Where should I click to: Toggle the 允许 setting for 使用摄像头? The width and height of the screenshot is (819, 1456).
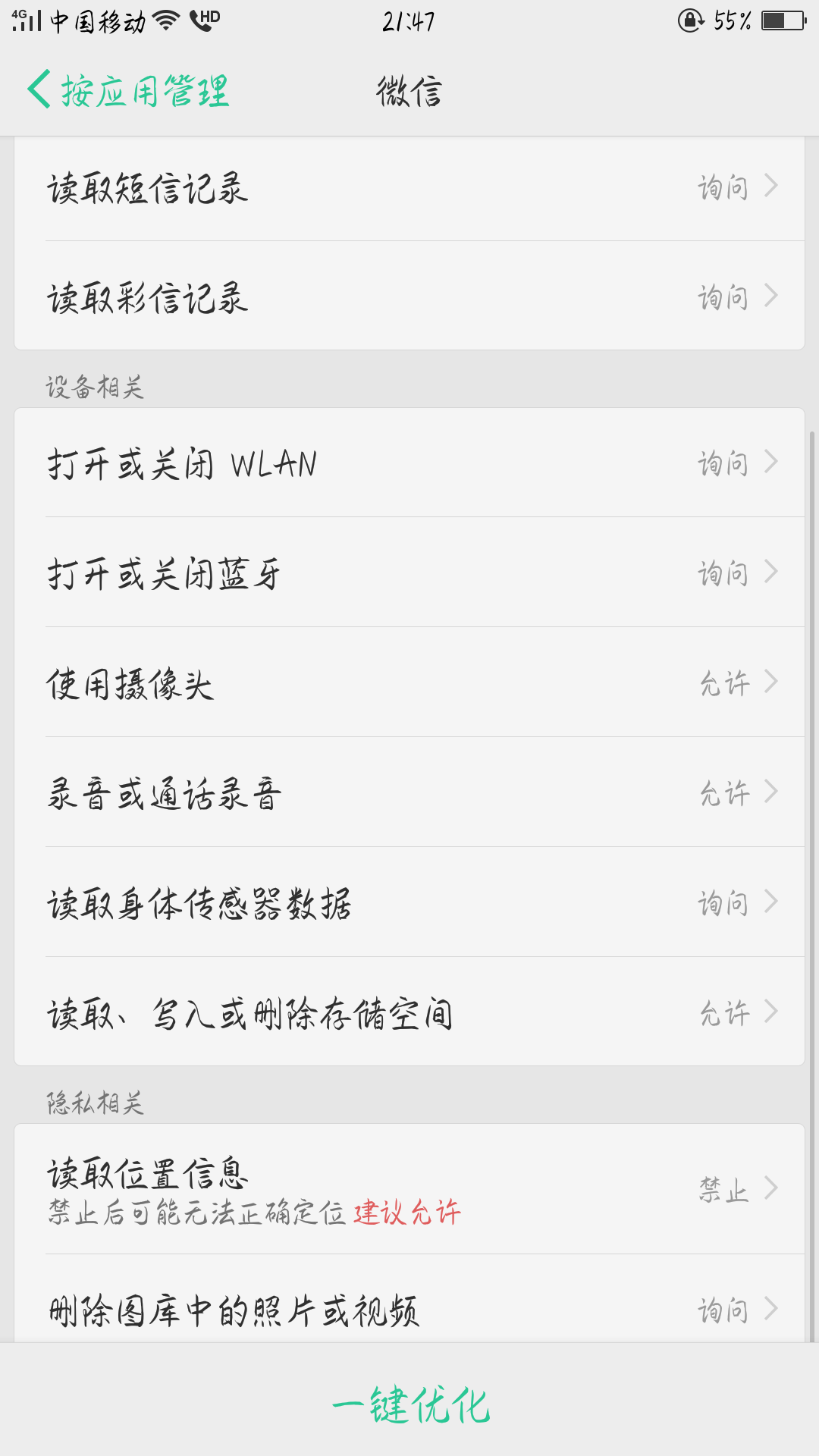(724, 682)
